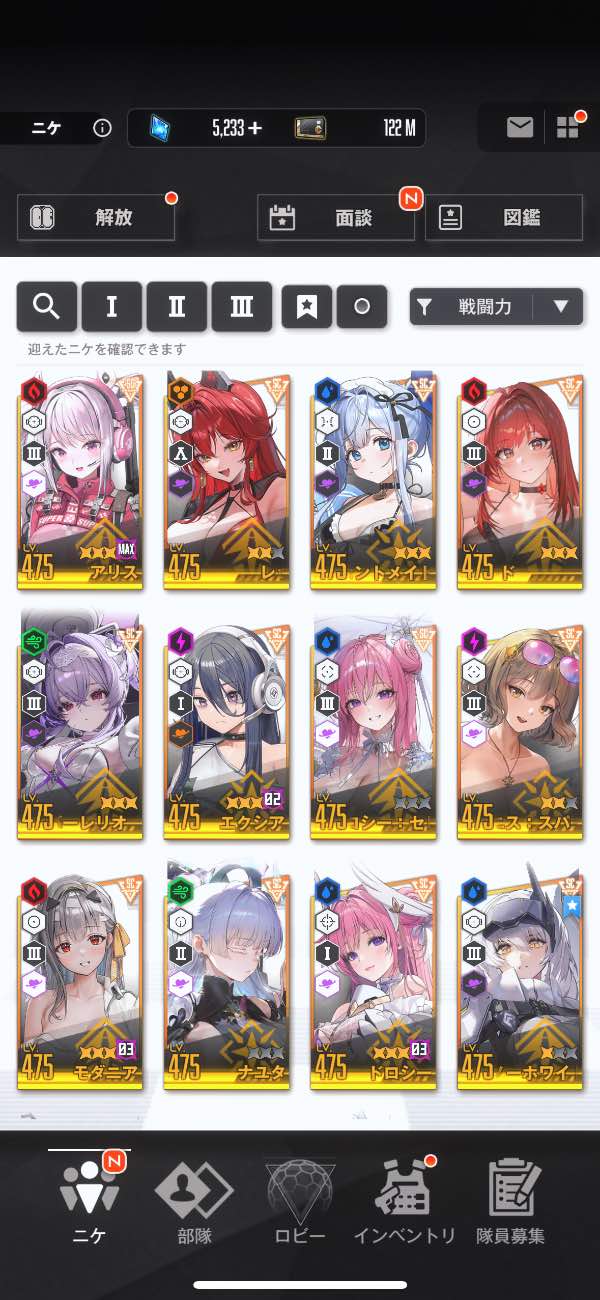
Task: Add gems with the plus sign
Action: (x=256, y=128)
